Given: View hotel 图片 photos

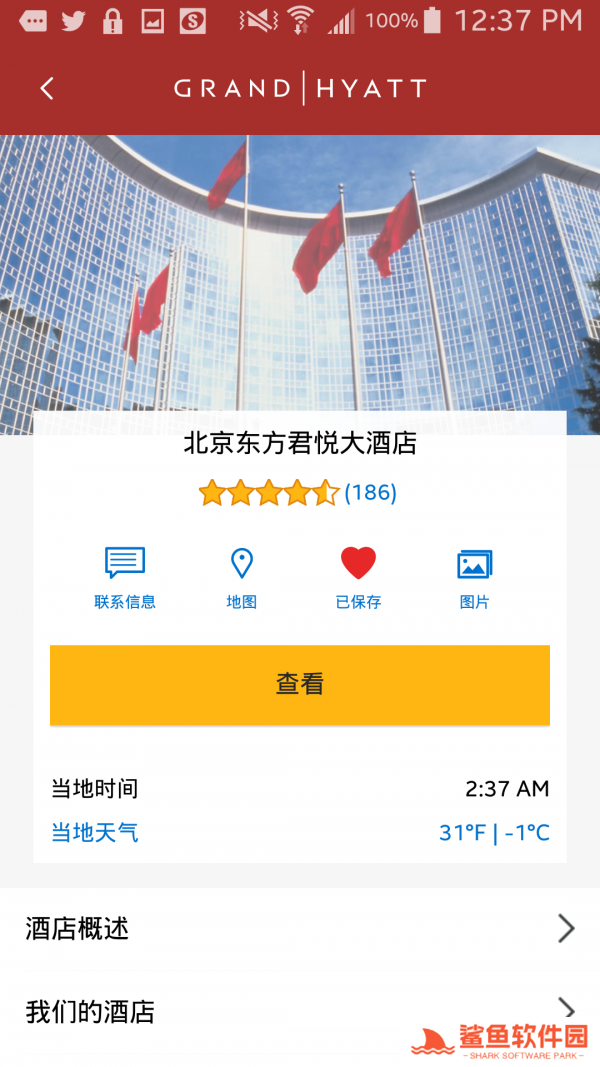Looking at the screenshot, I should coord(474,577).
